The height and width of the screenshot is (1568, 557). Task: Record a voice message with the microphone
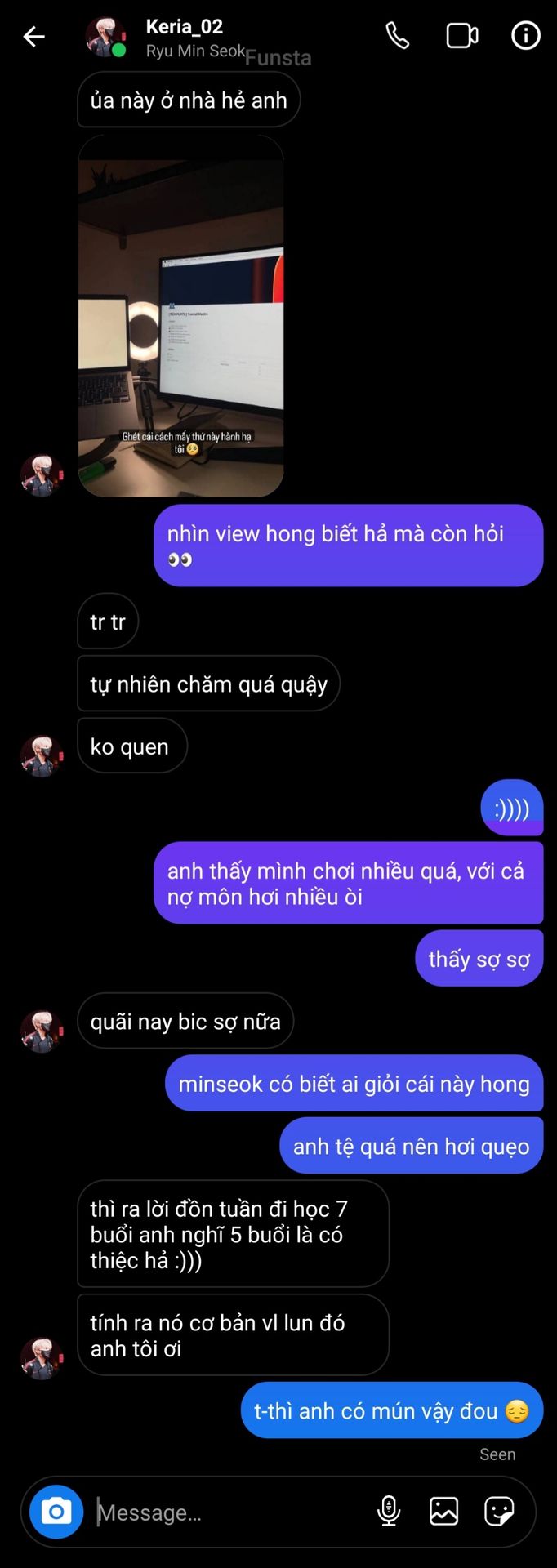click(x=389, y=1512)
